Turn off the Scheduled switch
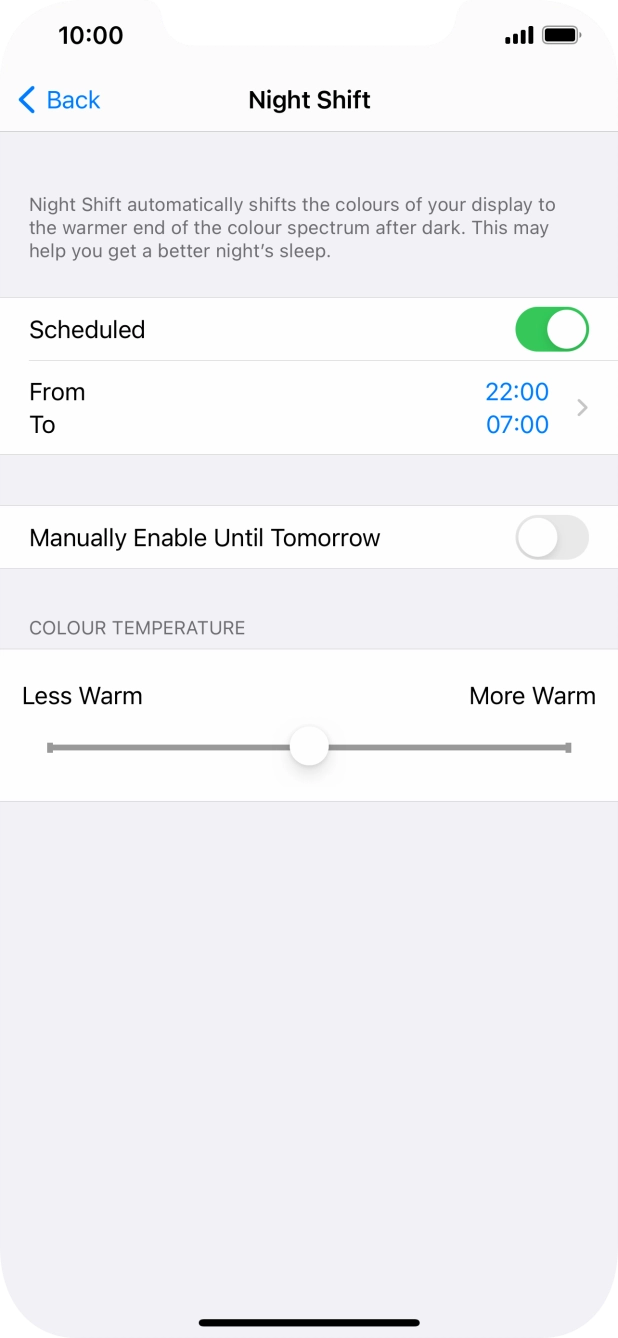 551,330
